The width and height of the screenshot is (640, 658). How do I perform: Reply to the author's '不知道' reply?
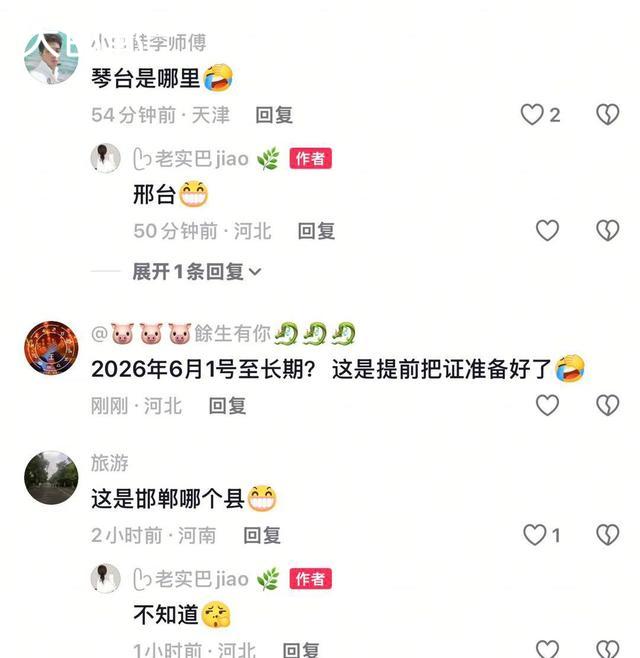pyautogui.click(x=301, y=650)
